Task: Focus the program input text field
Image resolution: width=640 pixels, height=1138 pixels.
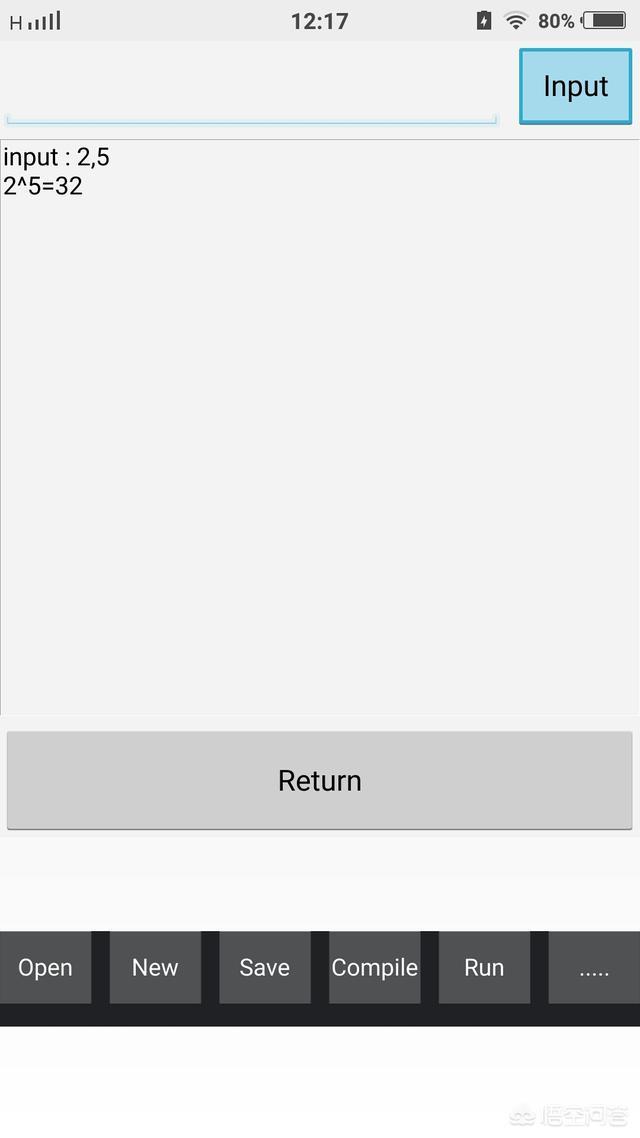Action: pyautogui.click(x=251, y=100)
